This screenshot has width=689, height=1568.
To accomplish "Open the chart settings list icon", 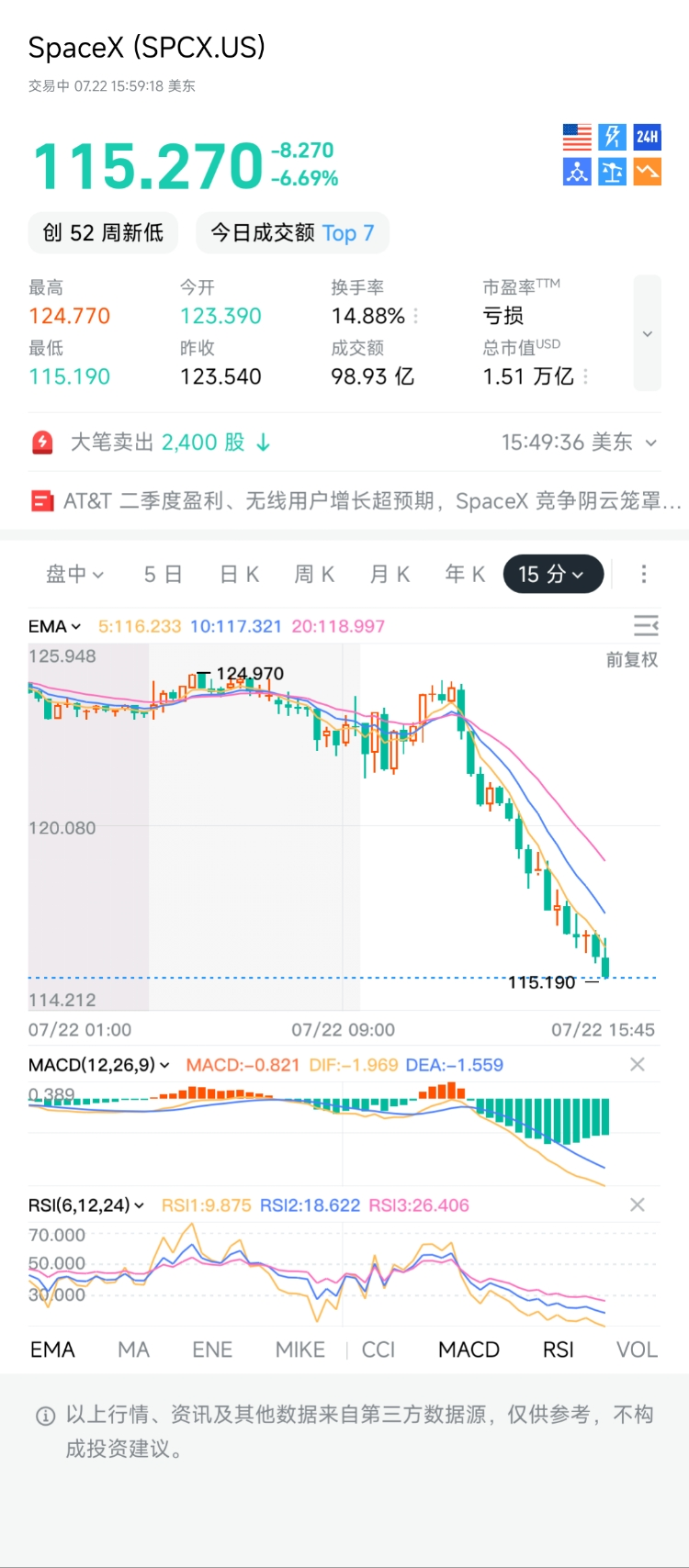I will pyautogui.click(x=646, y=626).
